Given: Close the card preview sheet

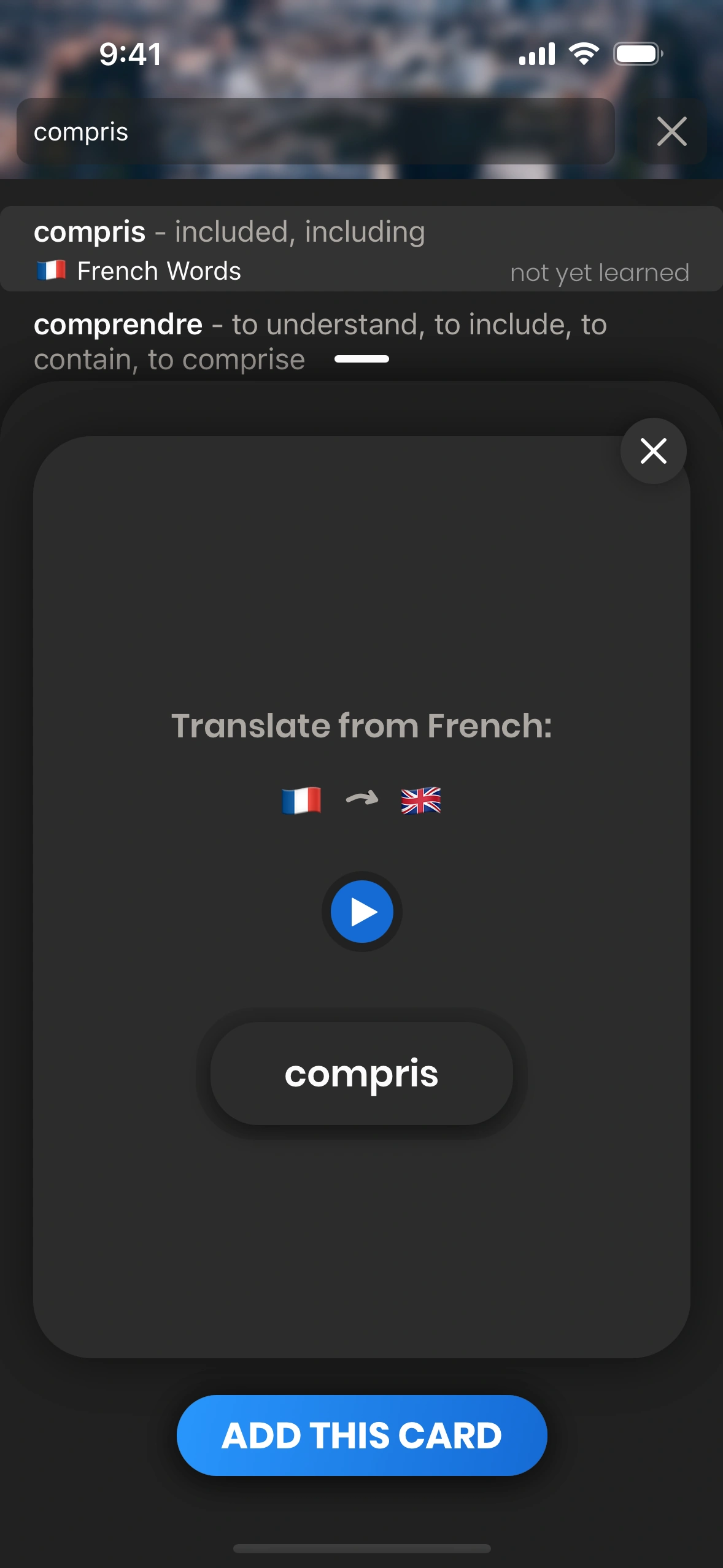Looking at the screenshot, I should pos(653,452).
